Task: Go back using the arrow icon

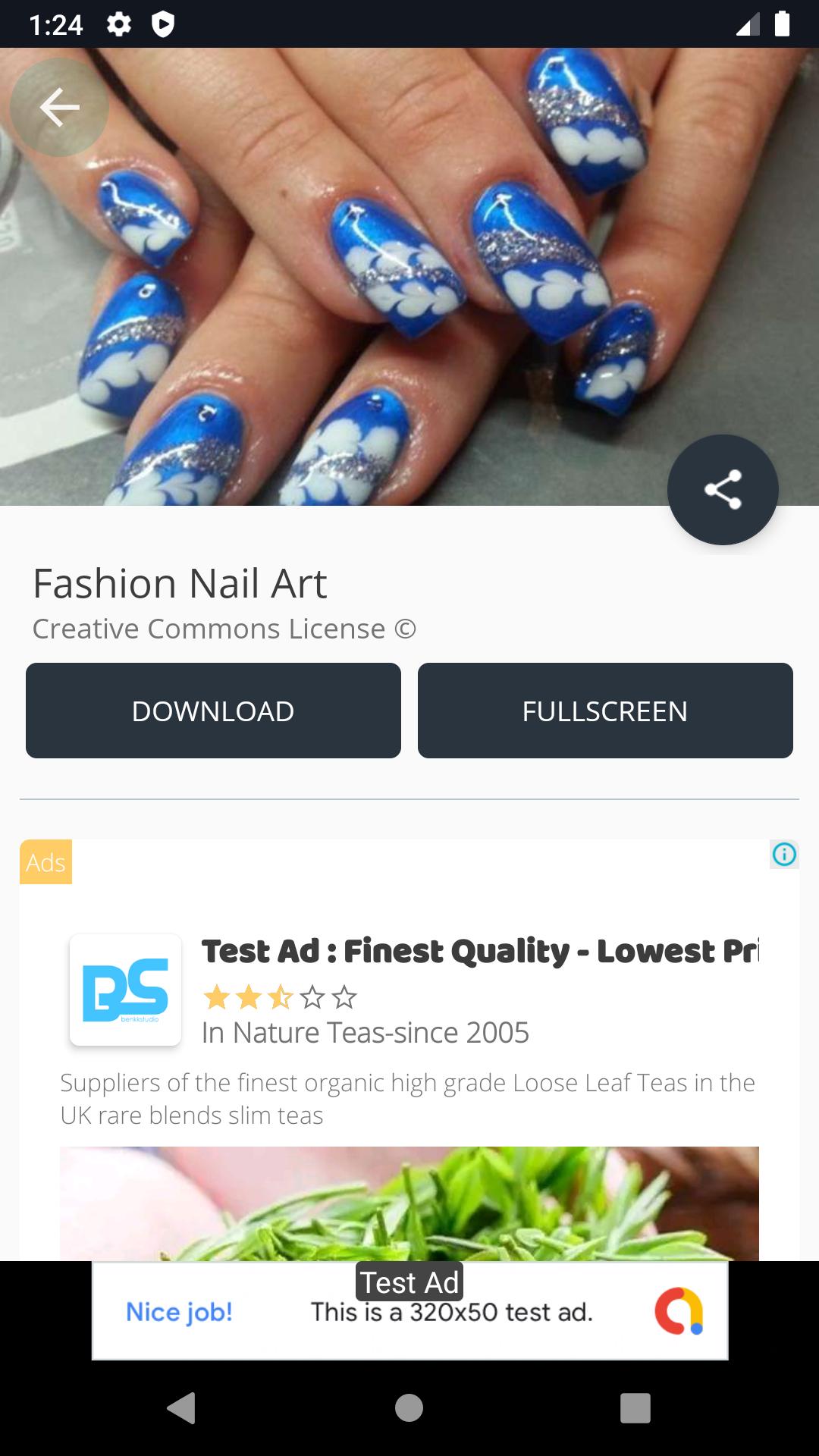Action: (x=59, y=108)
